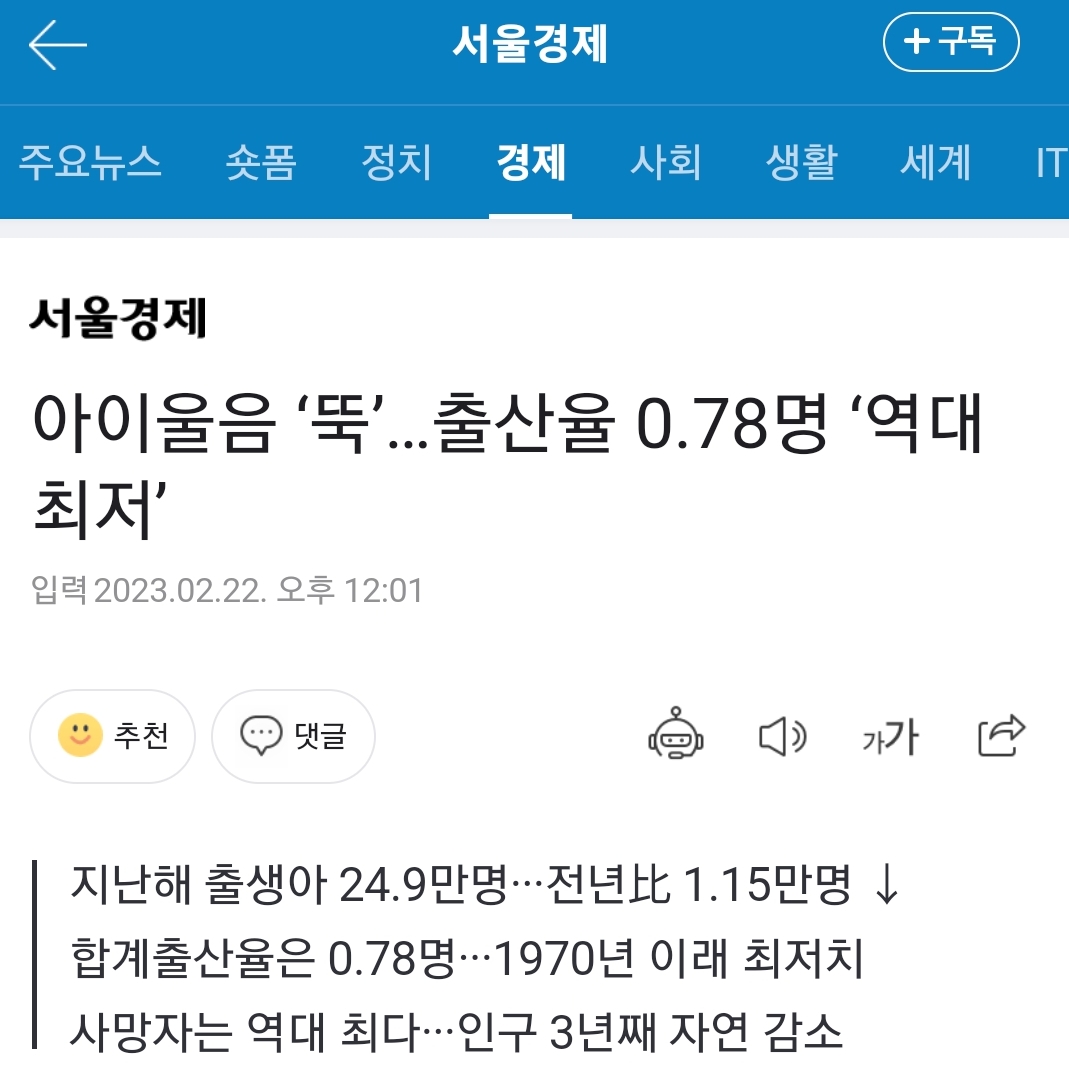The width and height of the screenshot is (1069, 1085).
Task: Switch to the 정치 tab
Action: (x=396, y=162)
